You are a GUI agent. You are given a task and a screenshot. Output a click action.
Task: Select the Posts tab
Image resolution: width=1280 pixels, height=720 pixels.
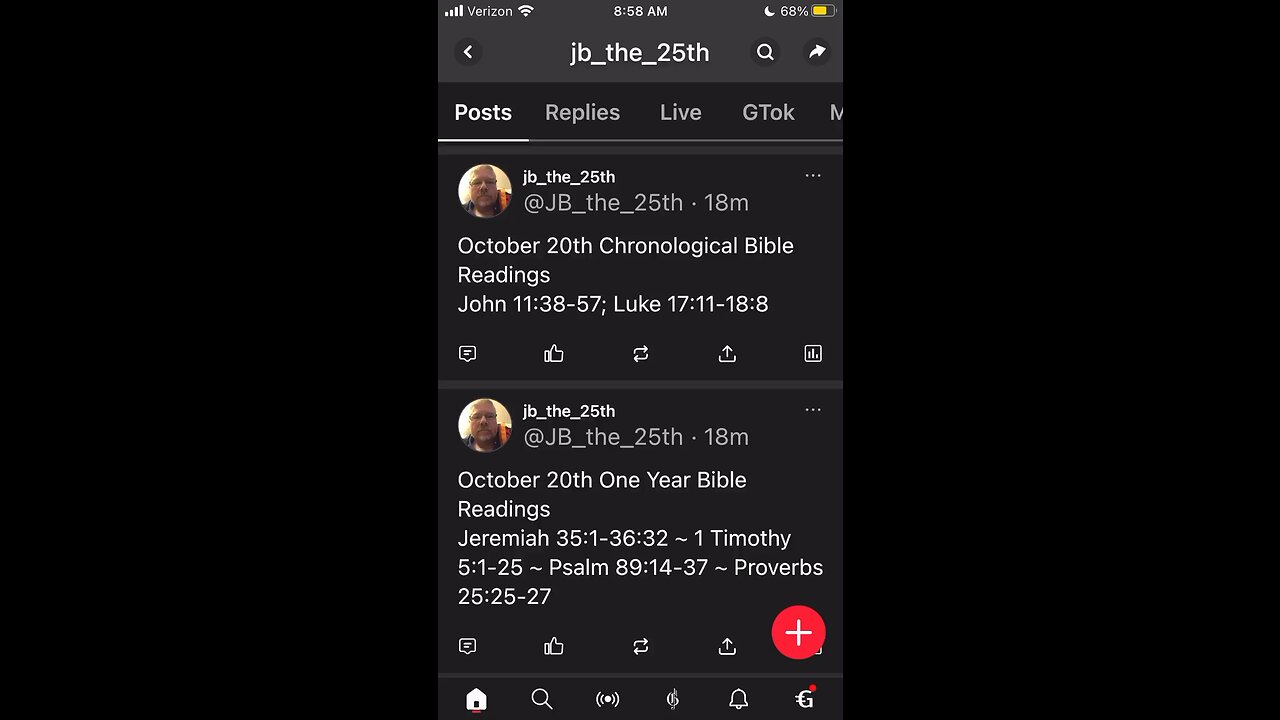483,113
